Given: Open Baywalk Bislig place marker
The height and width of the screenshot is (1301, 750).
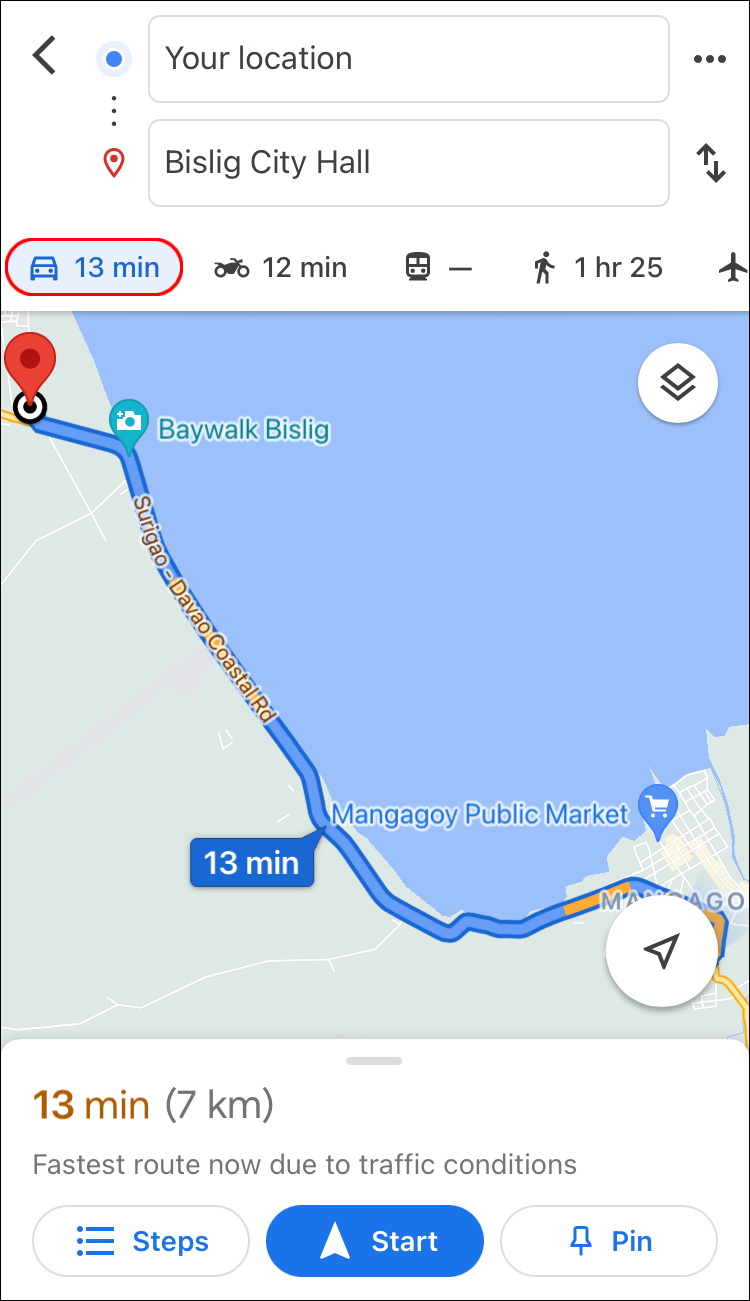Looking at the screenshot, I should click(129, 422).
